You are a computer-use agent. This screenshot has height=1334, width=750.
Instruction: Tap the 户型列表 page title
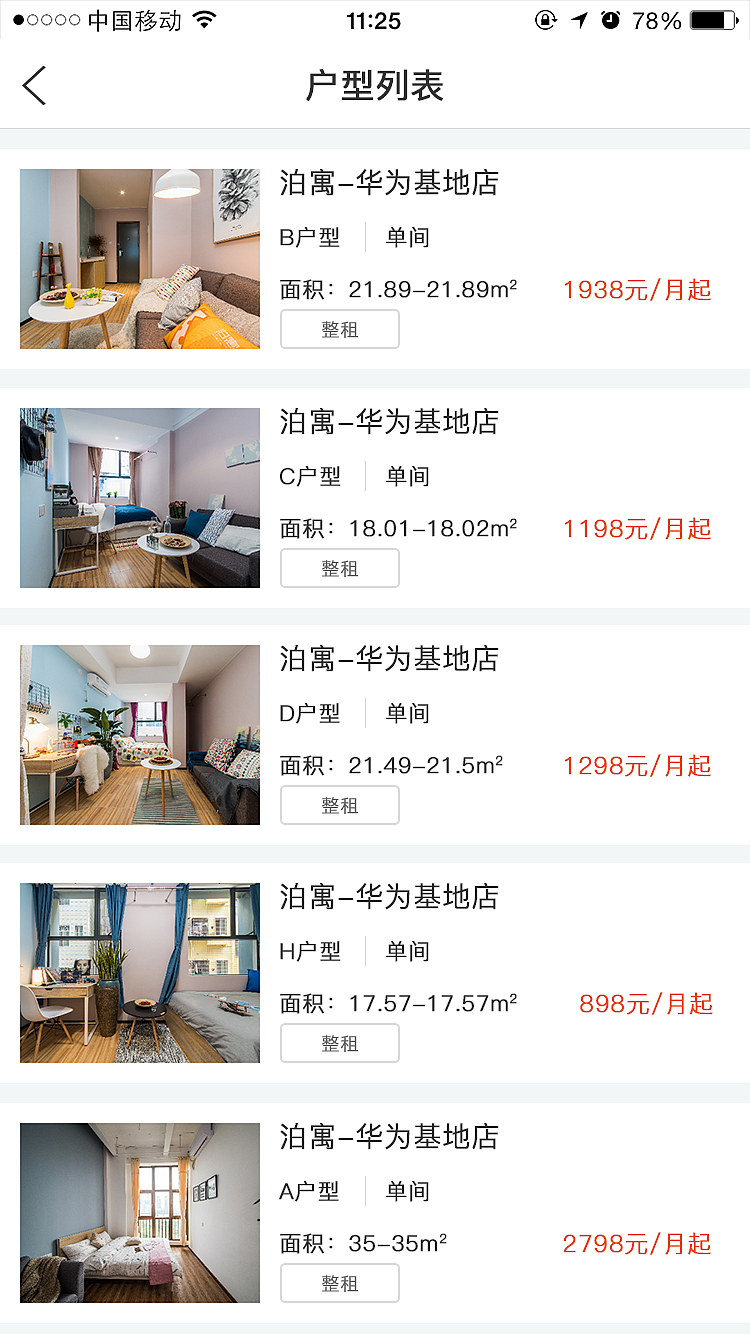[x=375, y=86]
